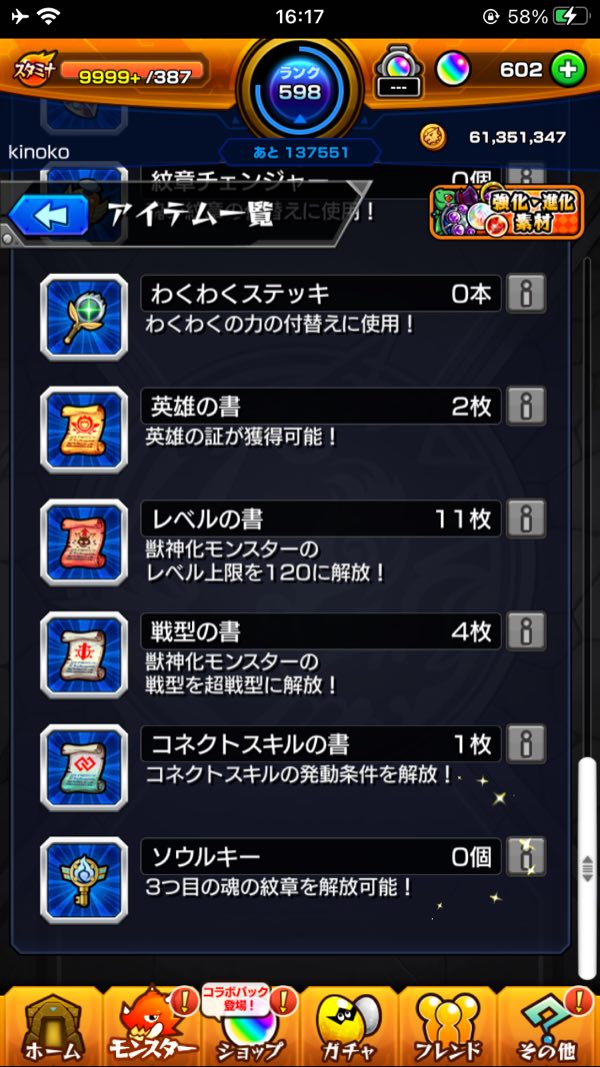Viewport: 600px width, 1067px height.
Task: Tap the rank 598 badge
Action: pos(300,92)
